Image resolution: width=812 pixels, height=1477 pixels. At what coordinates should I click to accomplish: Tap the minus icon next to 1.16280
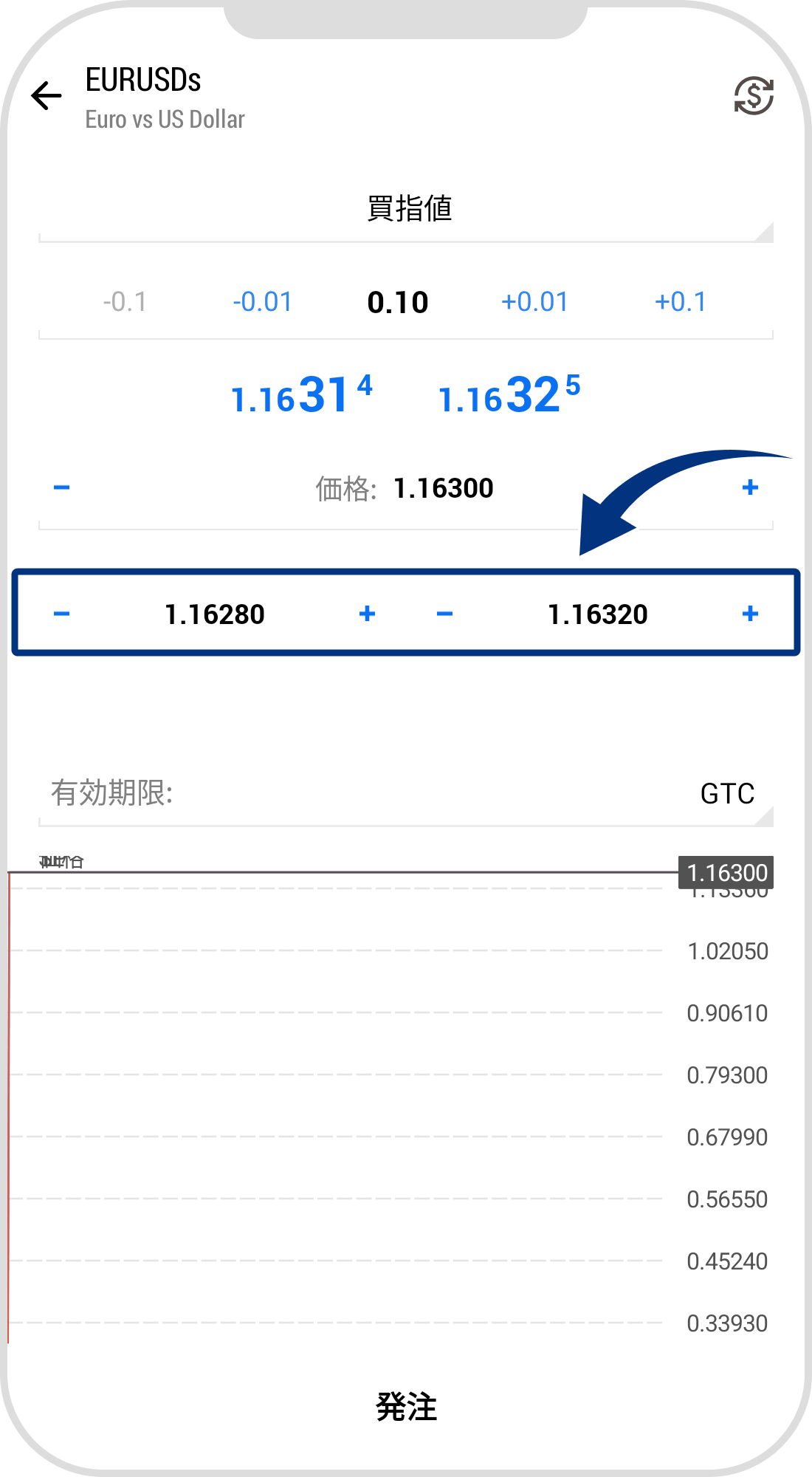point(63,614)
